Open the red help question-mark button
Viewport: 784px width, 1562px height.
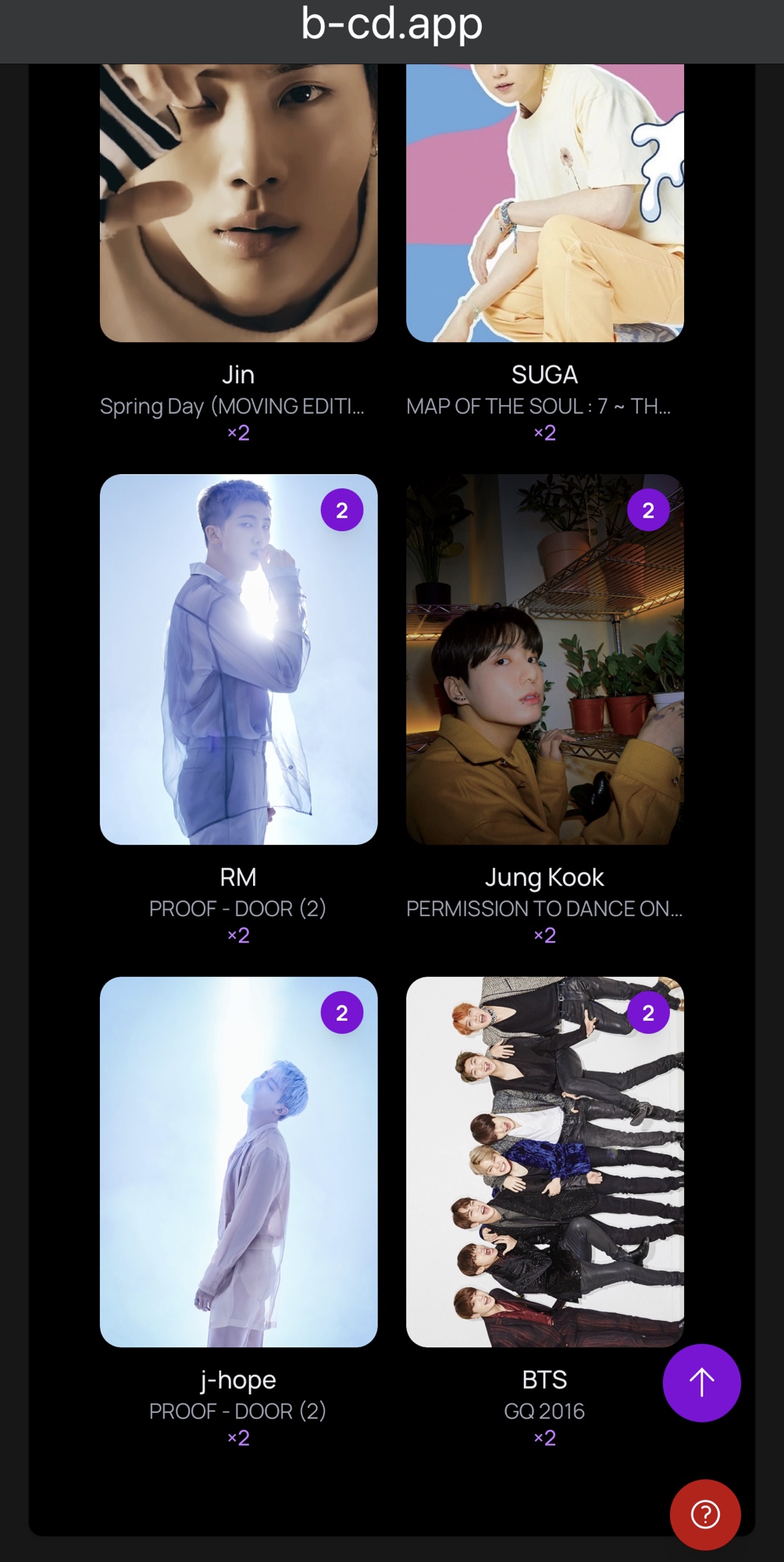pos(705,1514)
